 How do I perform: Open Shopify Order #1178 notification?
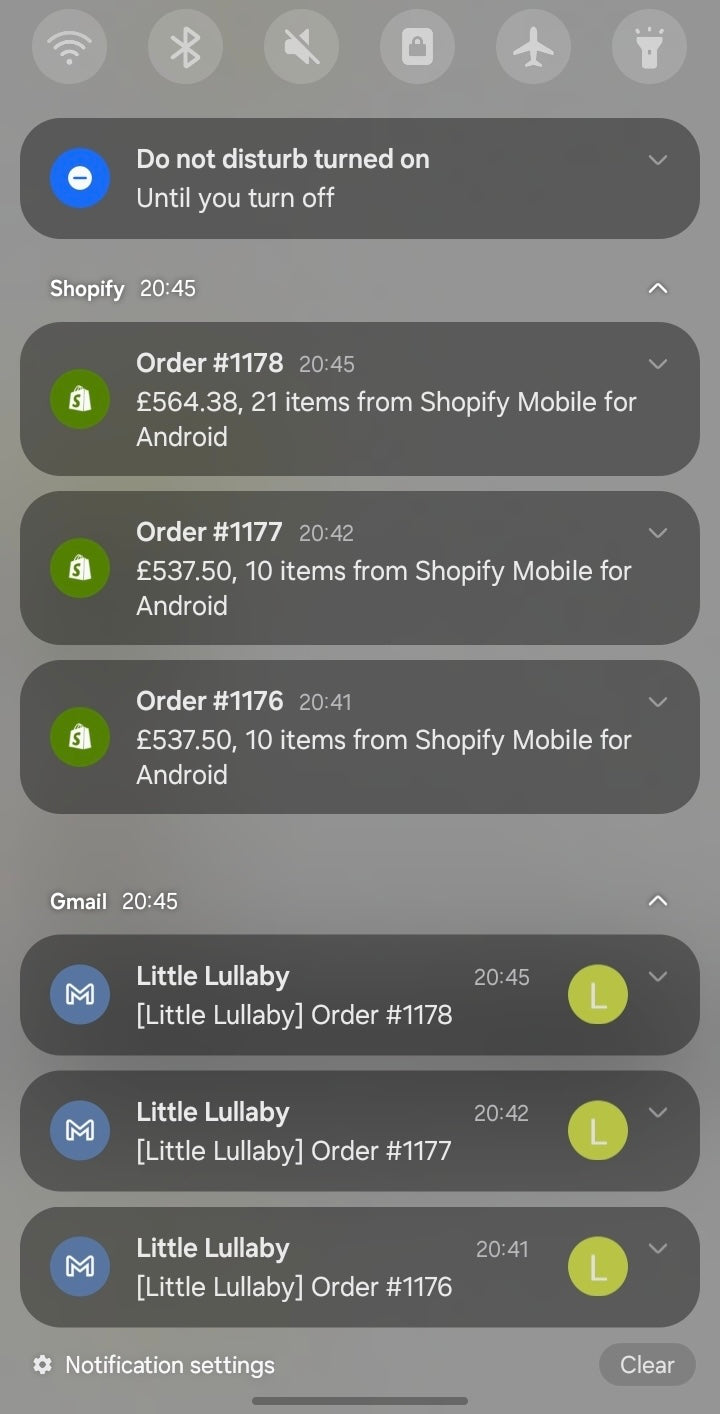360,399
